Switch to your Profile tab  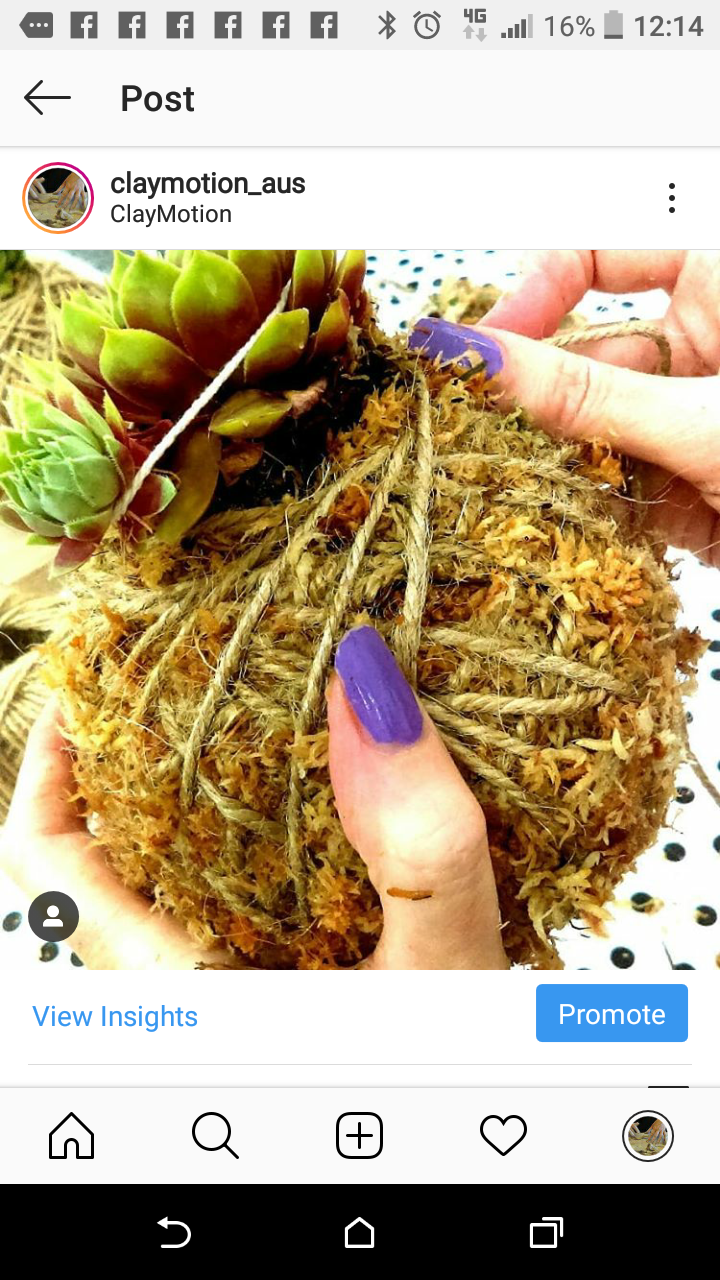[x=648, y=1136]
